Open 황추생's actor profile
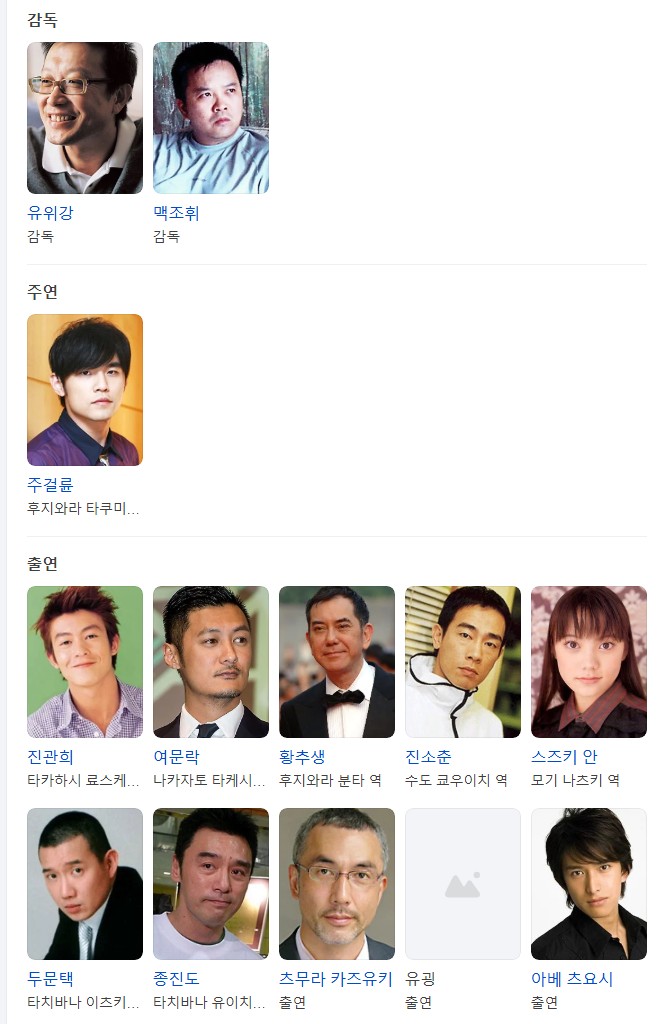The image size is (663, 1024). coord(337,662)
